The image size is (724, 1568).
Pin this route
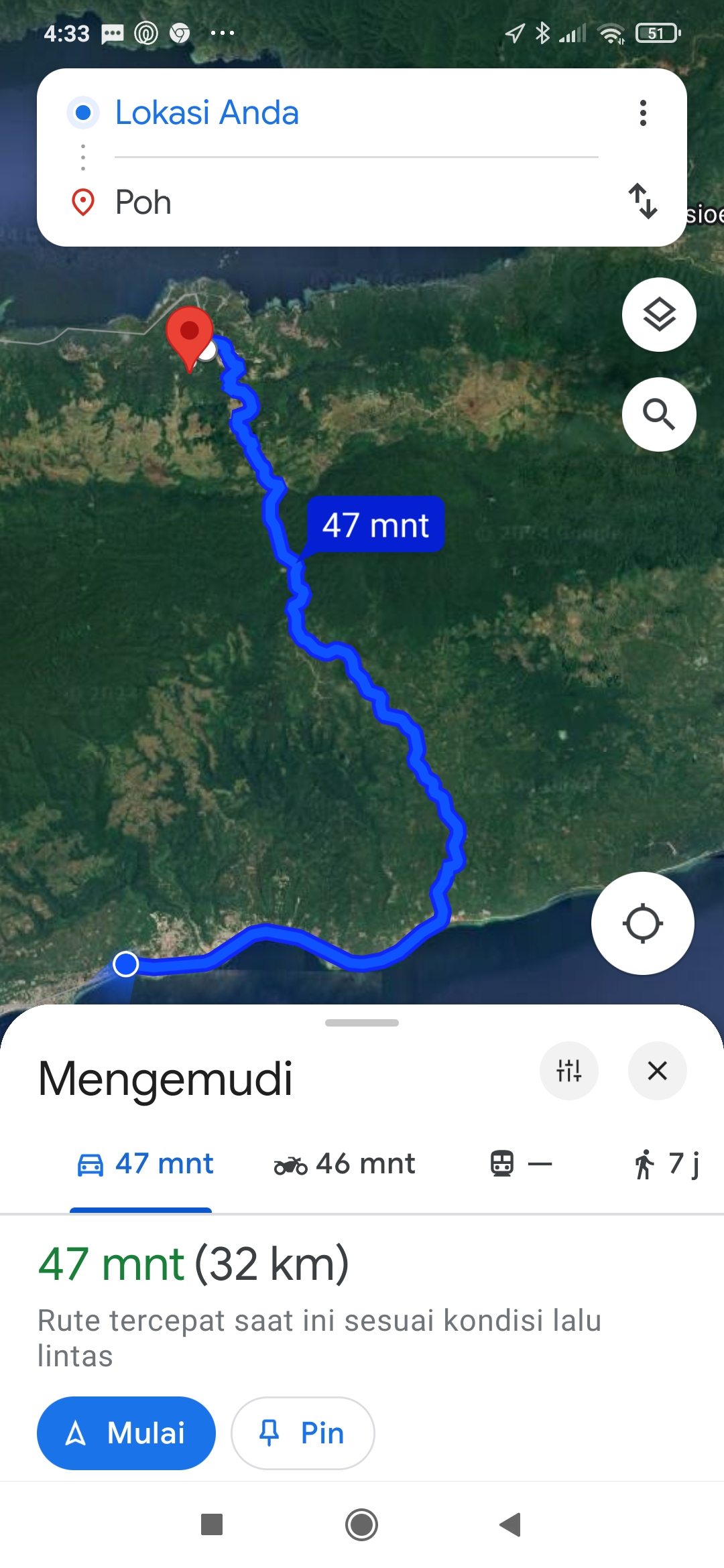coord(302,1433)
